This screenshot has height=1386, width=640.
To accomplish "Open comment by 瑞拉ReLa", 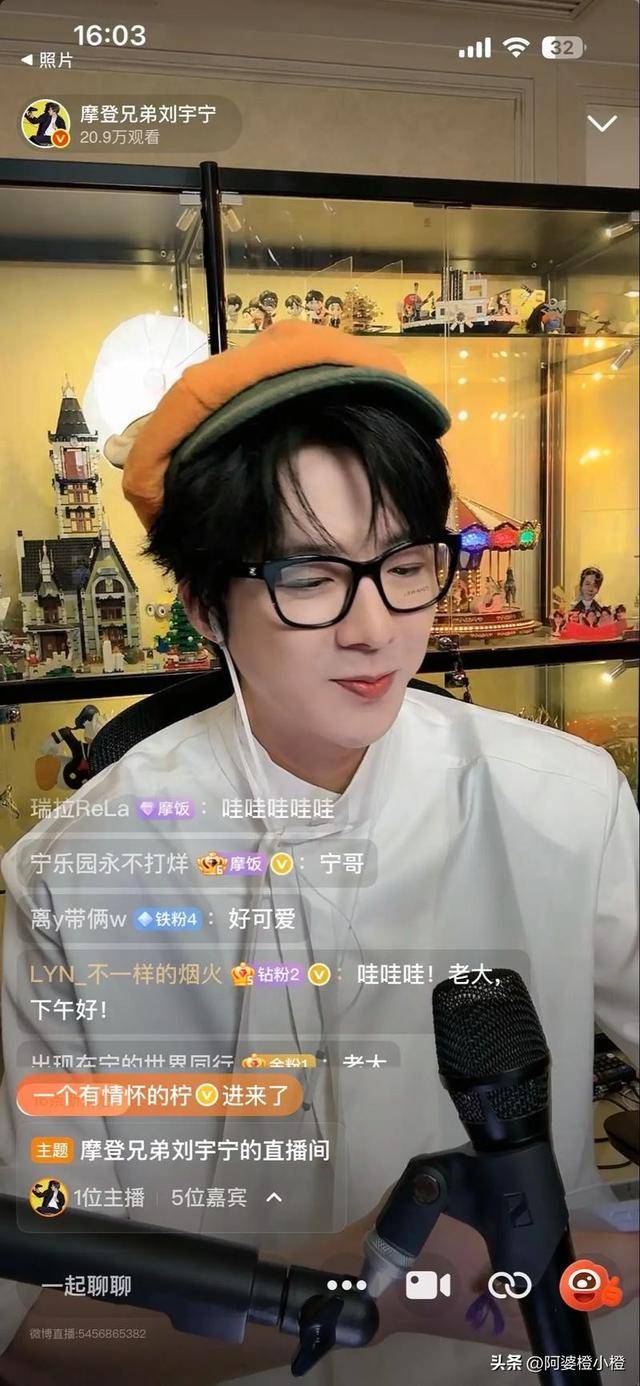I will point(182,809).
